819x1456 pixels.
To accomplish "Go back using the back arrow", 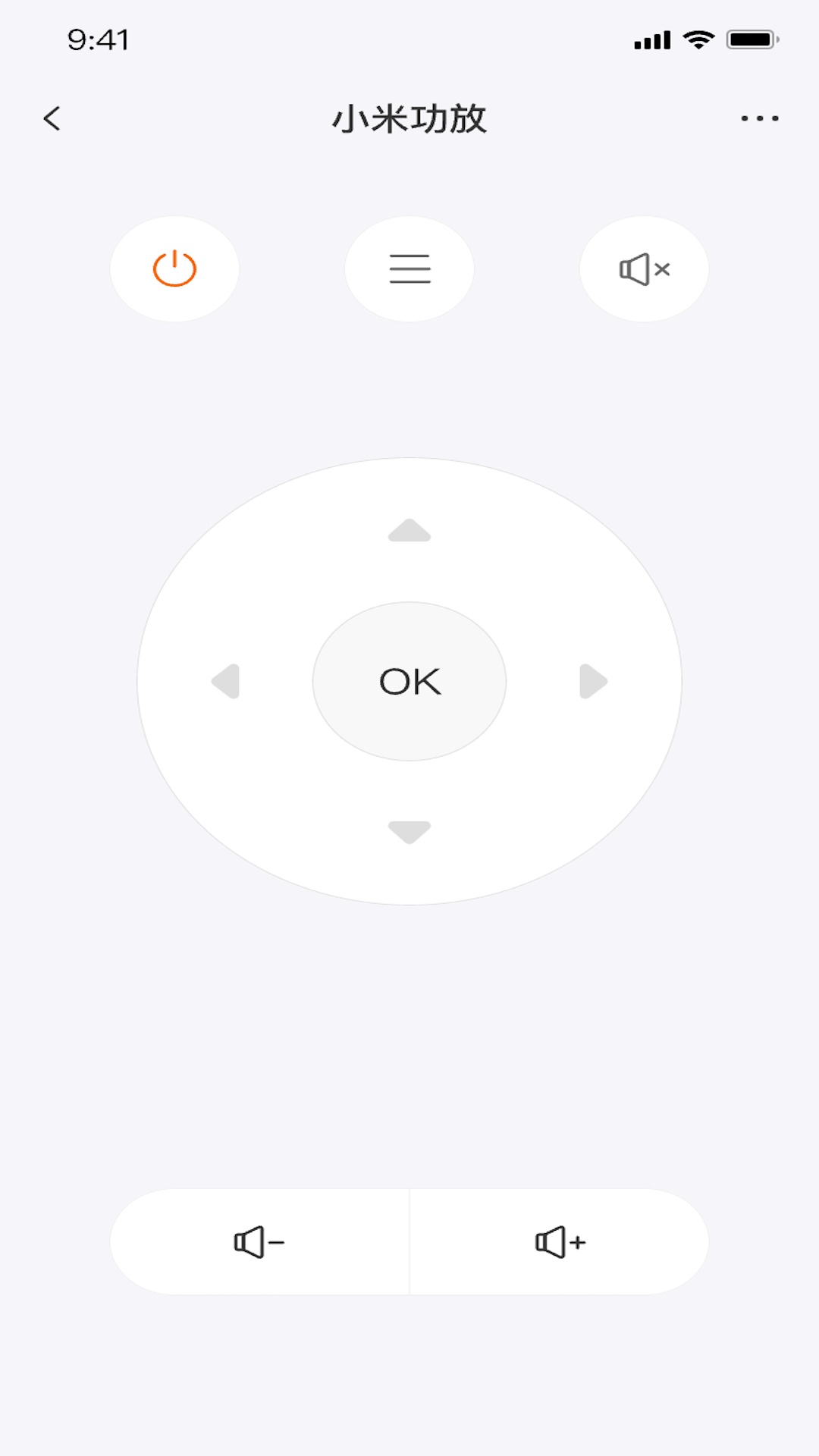I will [52, 118].
